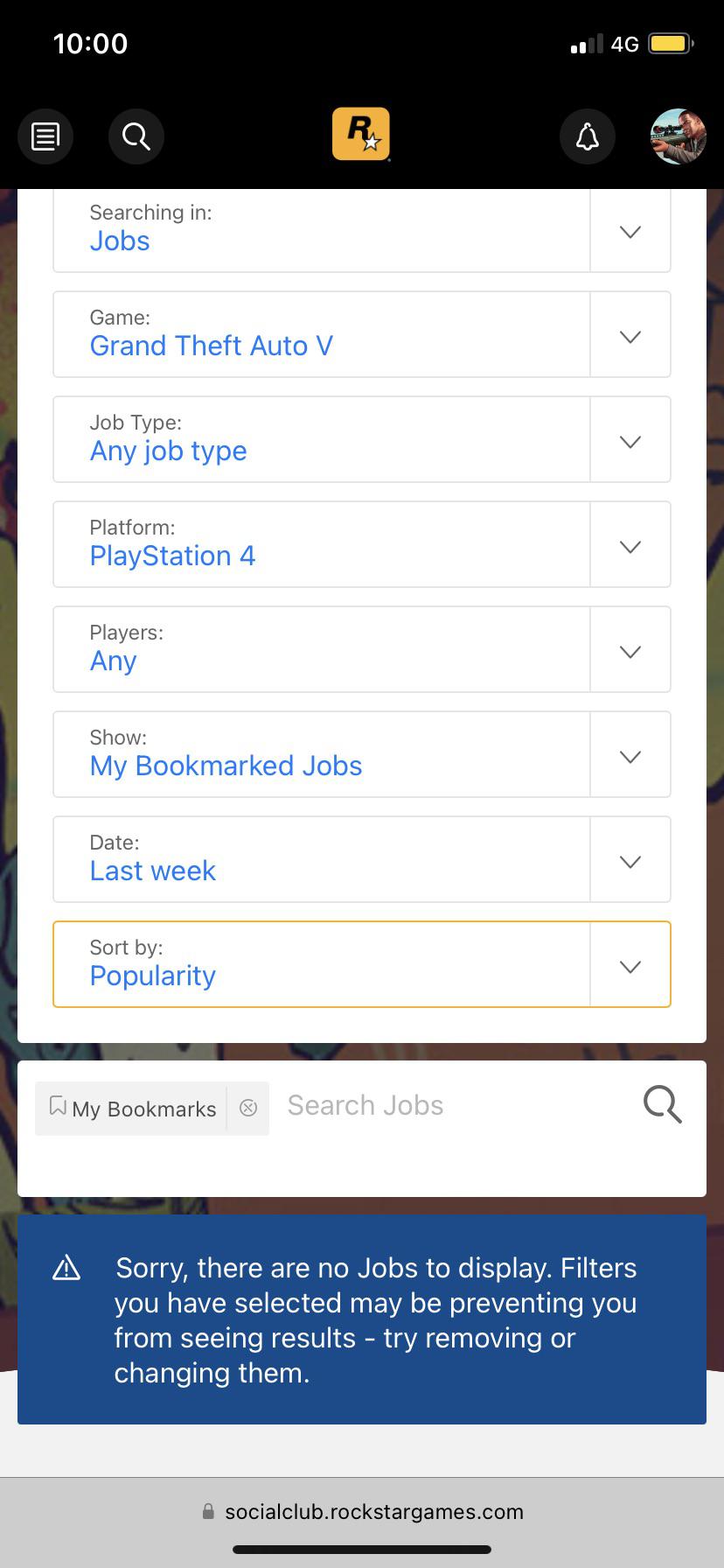The width and height of the screenshot is (724, 1568).
Task: Click the Rockstar Games logo
Action: (361, 133)
